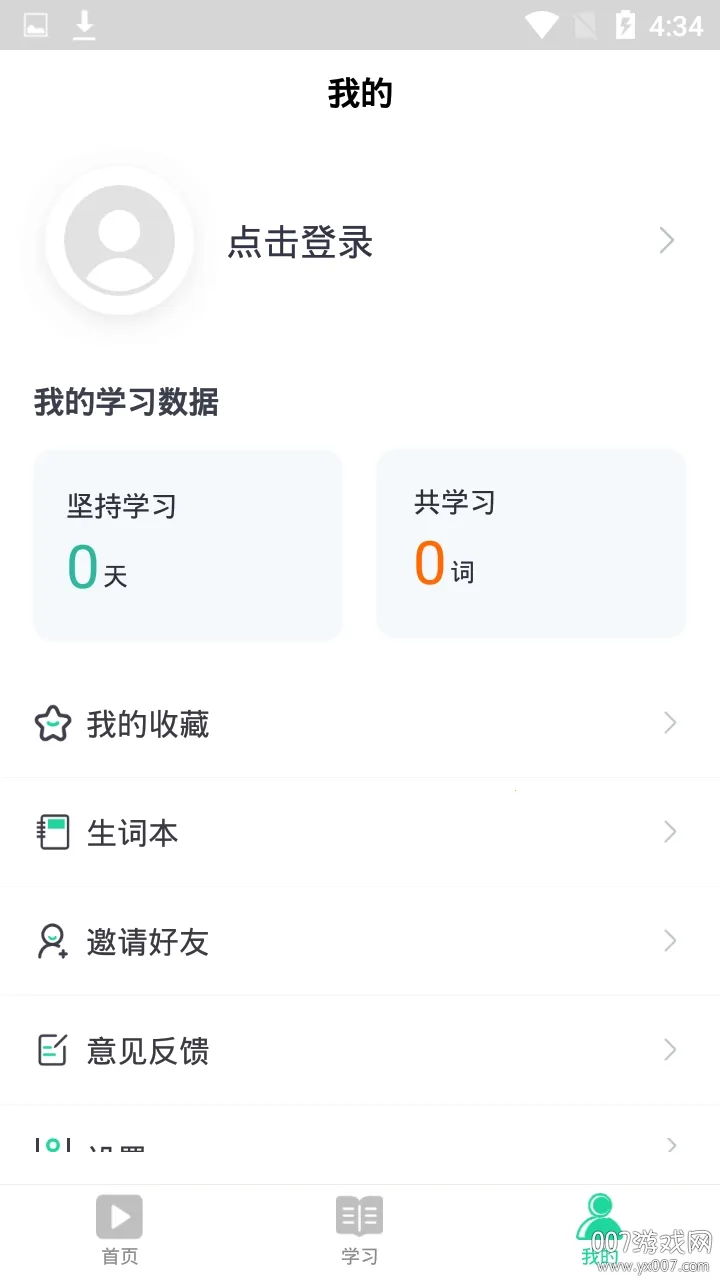The width and height of the screenshot is (720, 1280).
Task: Click the add-friend icon beside 邀请好友
Action: coord(52,940)
